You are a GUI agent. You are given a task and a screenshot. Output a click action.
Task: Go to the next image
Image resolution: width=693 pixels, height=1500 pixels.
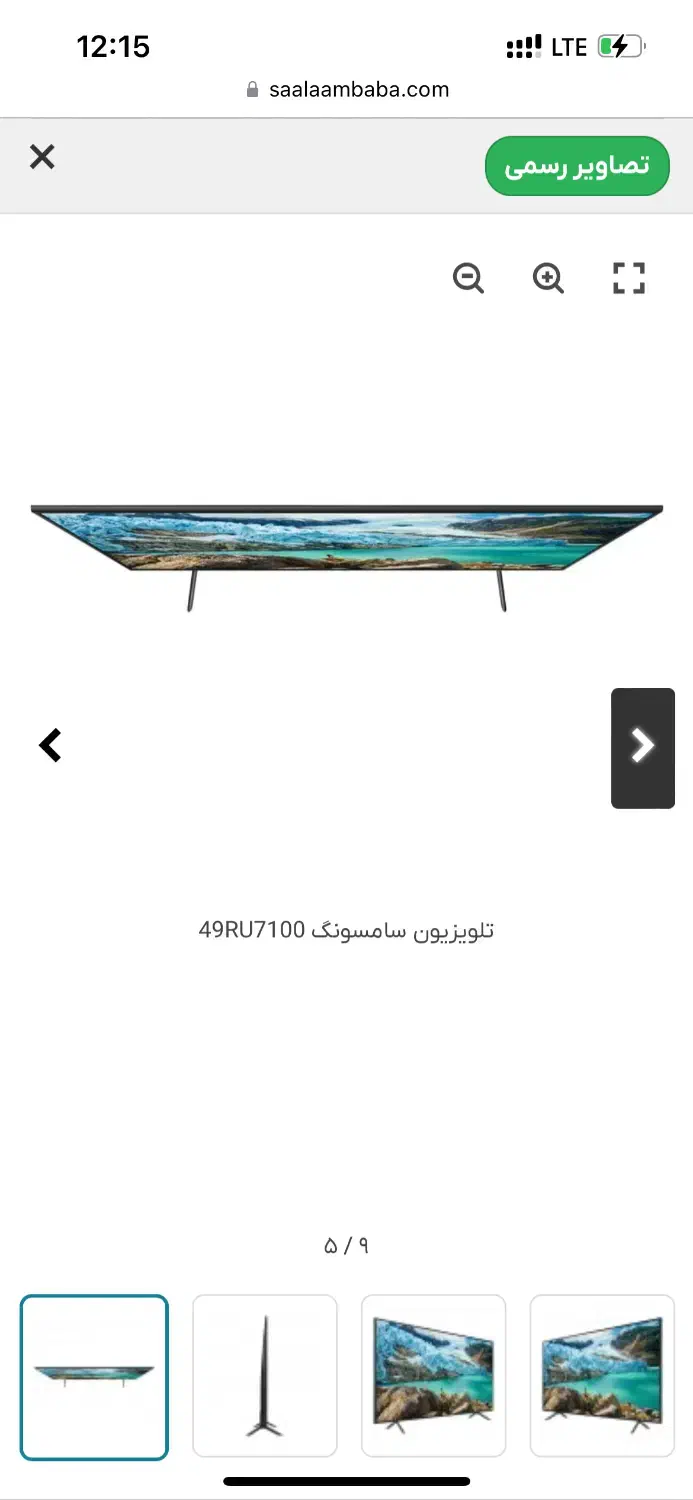[x=642, y=747]
